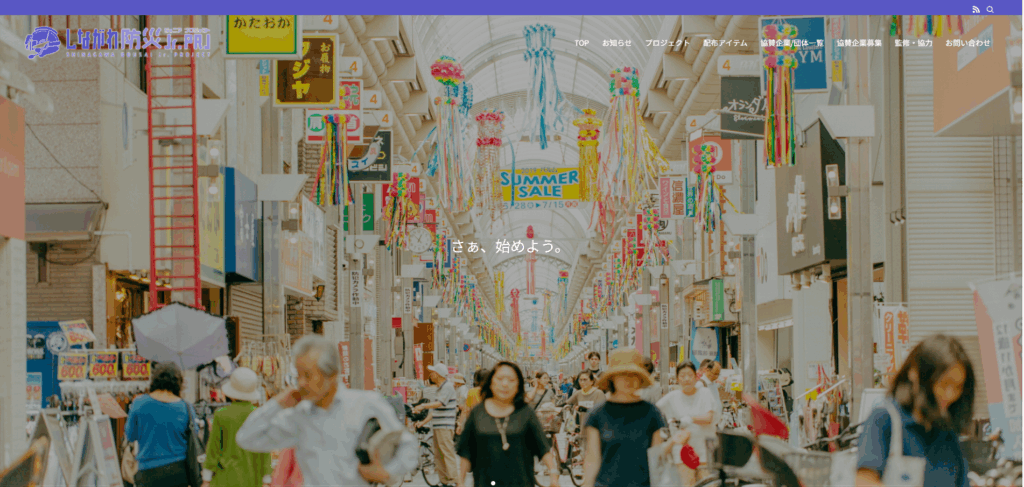Select 配布アイテム in the navigation
This screenshot has height=487, width=1024.
coord(725,43)
